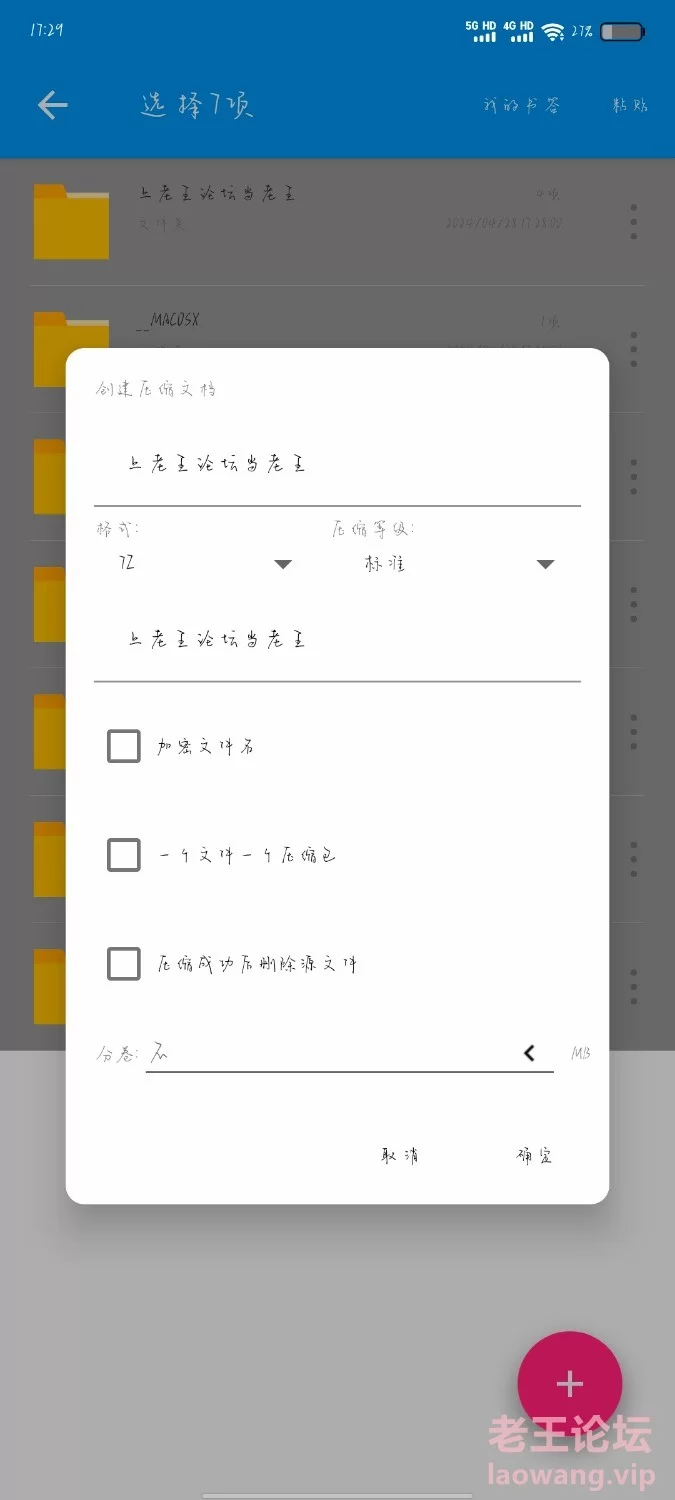Screen dimensions: 675x1500
Task: Enable the 加密文件名 checkbox
Action: point(124,746)
